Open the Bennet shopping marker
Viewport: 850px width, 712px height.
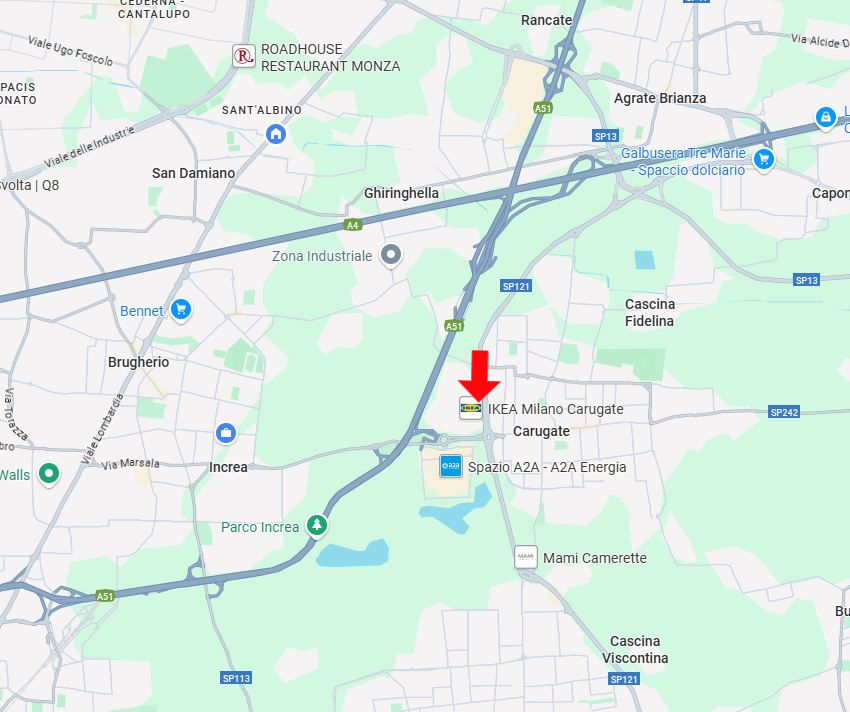[x=180, y=310]
